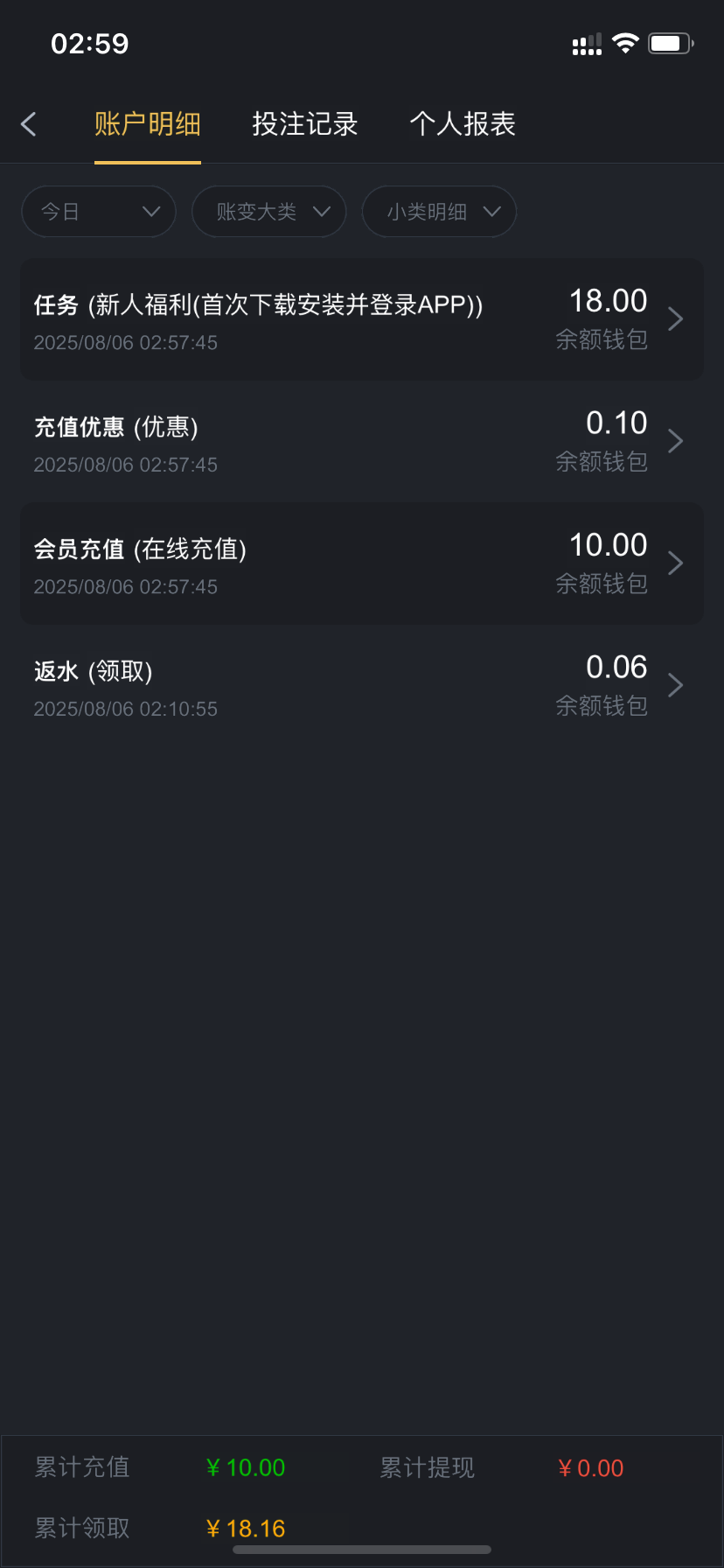View the 返水 0.06 record
This screenshot has height=1568, width=724.
pos(362,686)
